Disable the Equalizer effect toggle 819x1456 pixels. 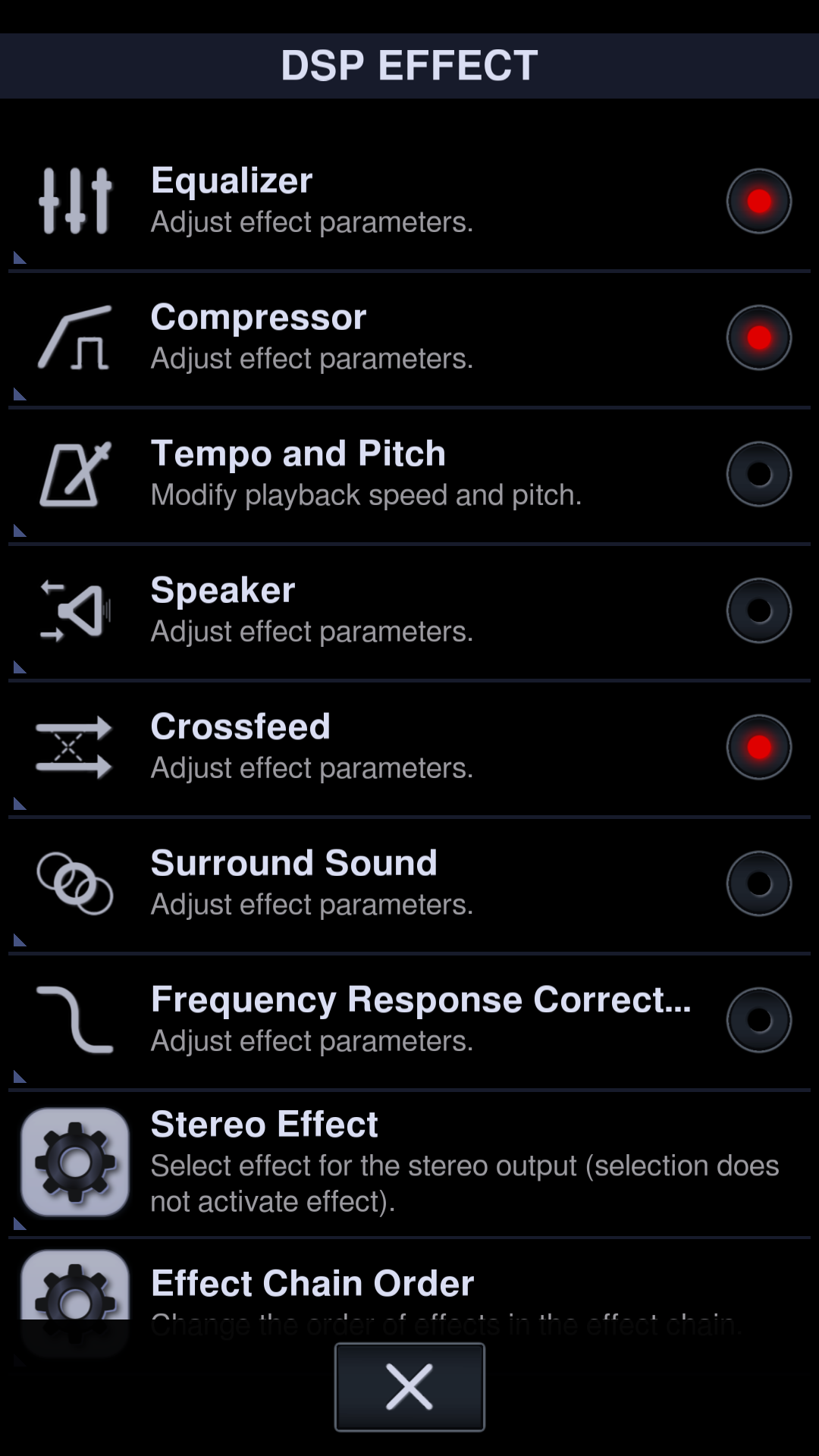(x=759, y=199)
